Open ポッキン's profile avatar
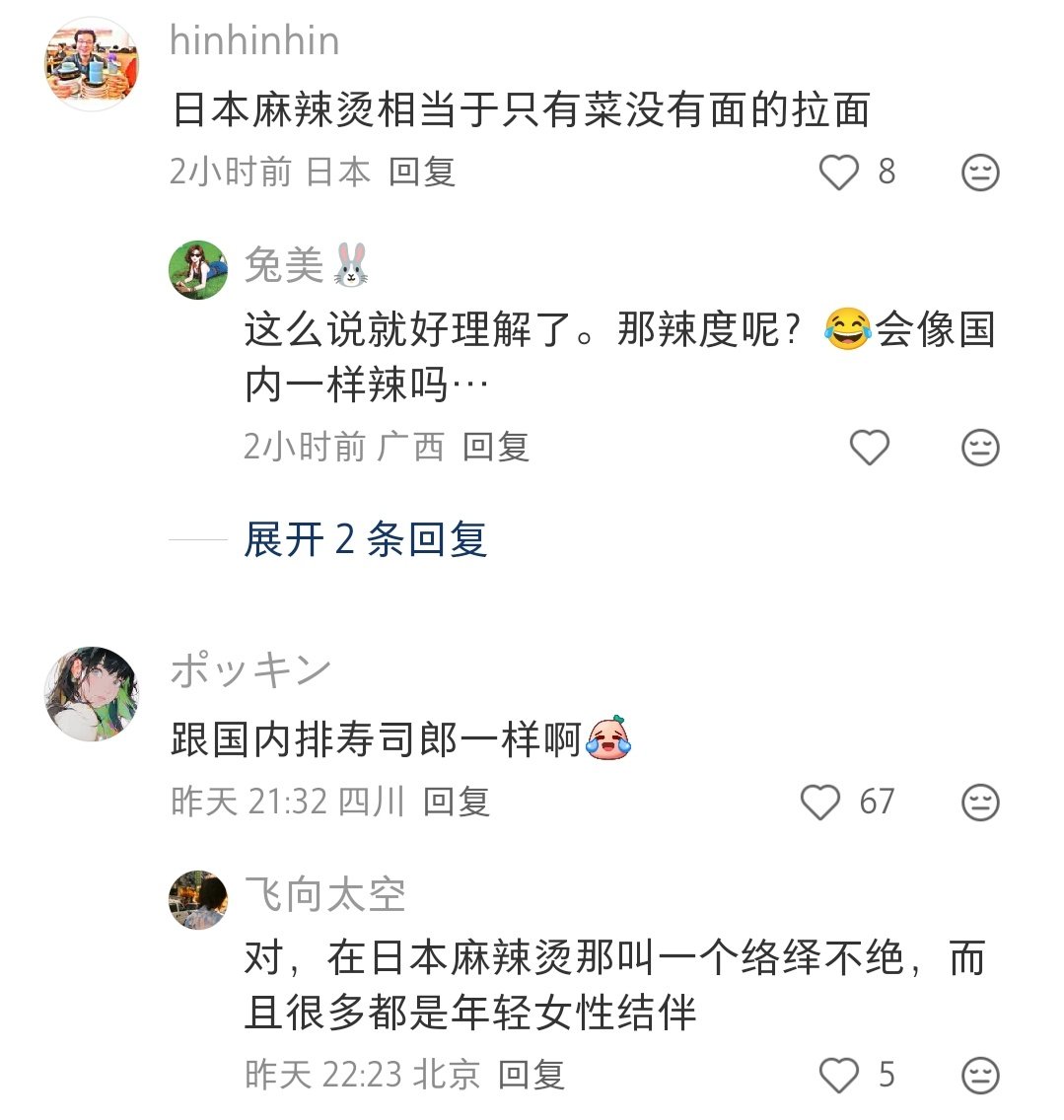This screenshot has width=1064, height=1120. (x=92, y=693)
